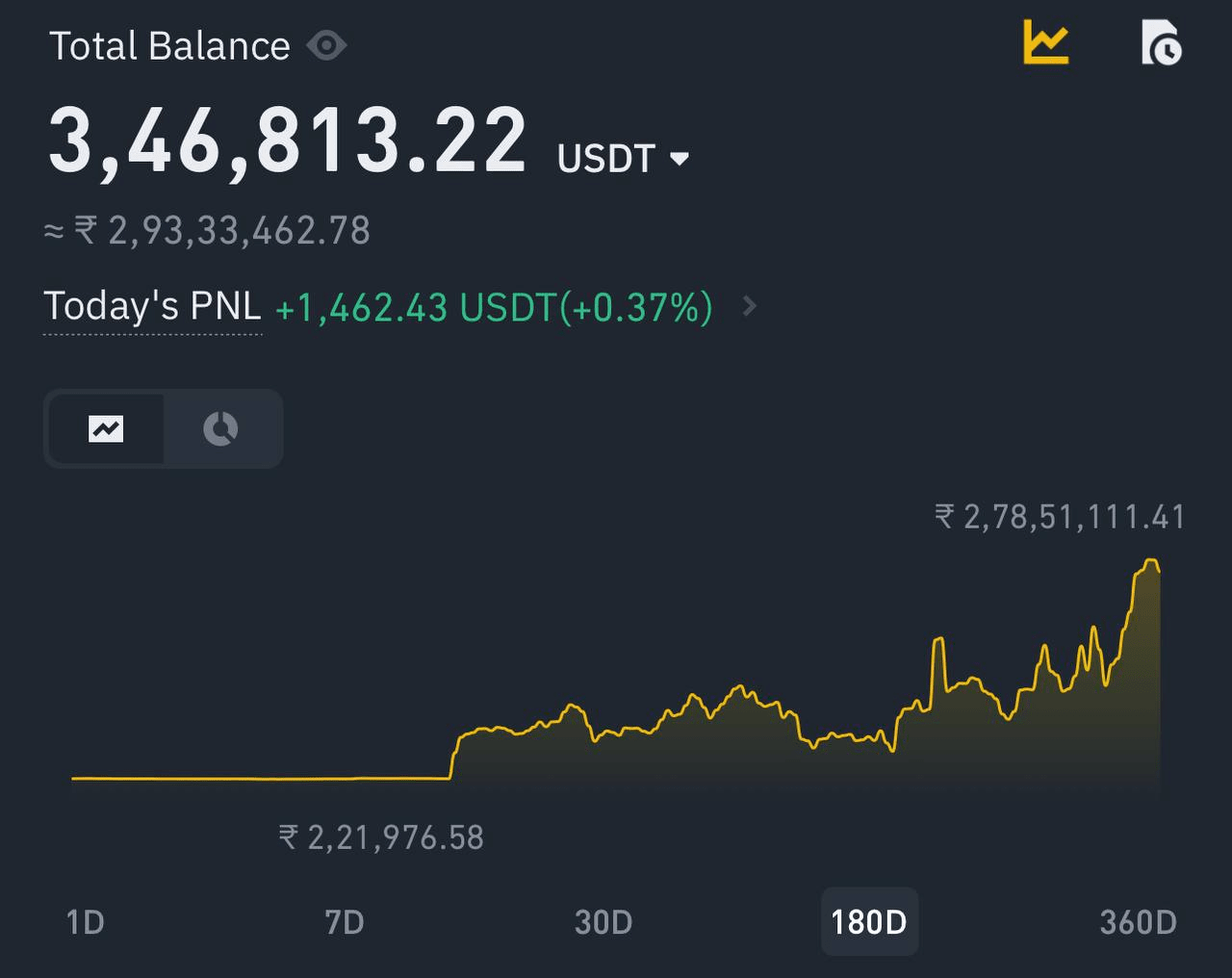
Task: Open the USDT currency dropdown
Action: tap(624, 159)
